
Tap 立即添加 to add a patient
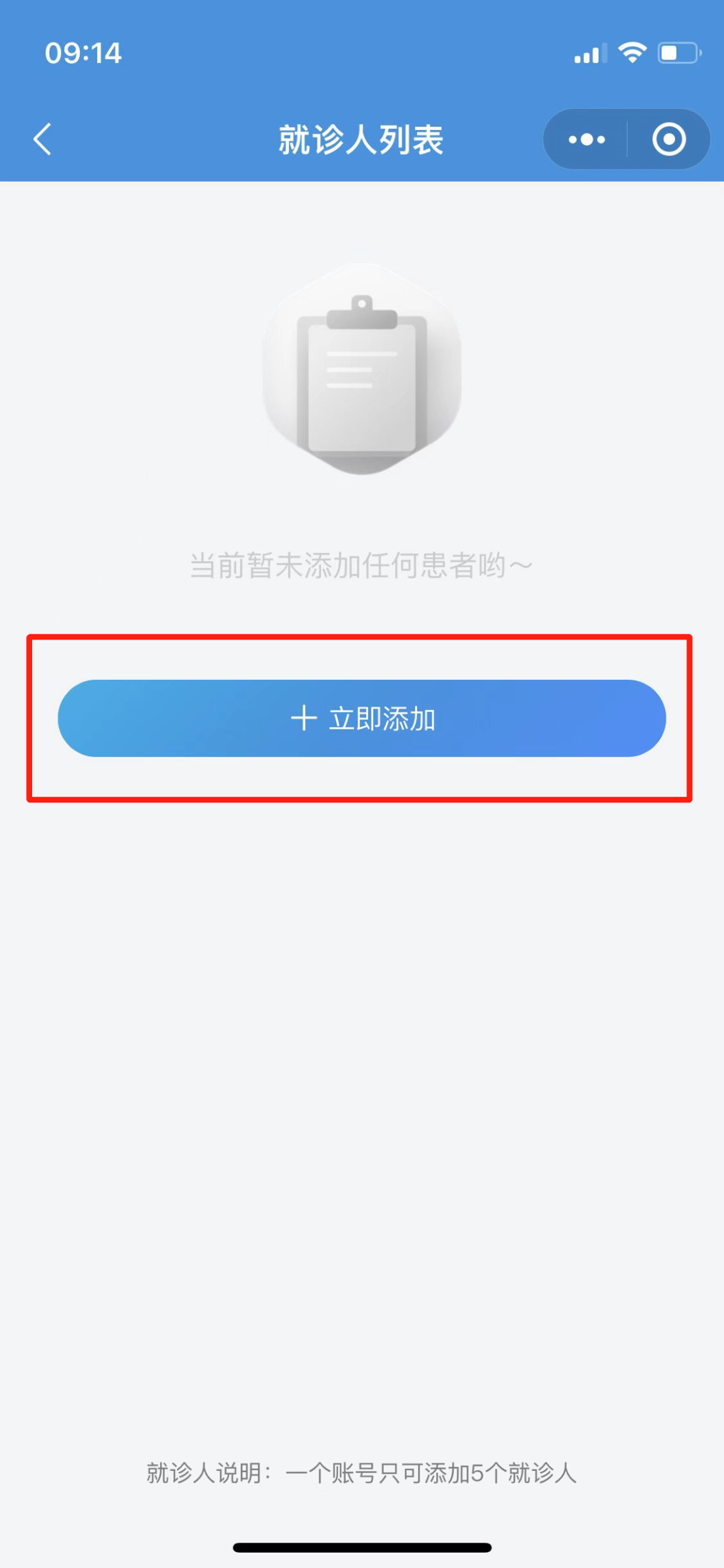[362, 719]
